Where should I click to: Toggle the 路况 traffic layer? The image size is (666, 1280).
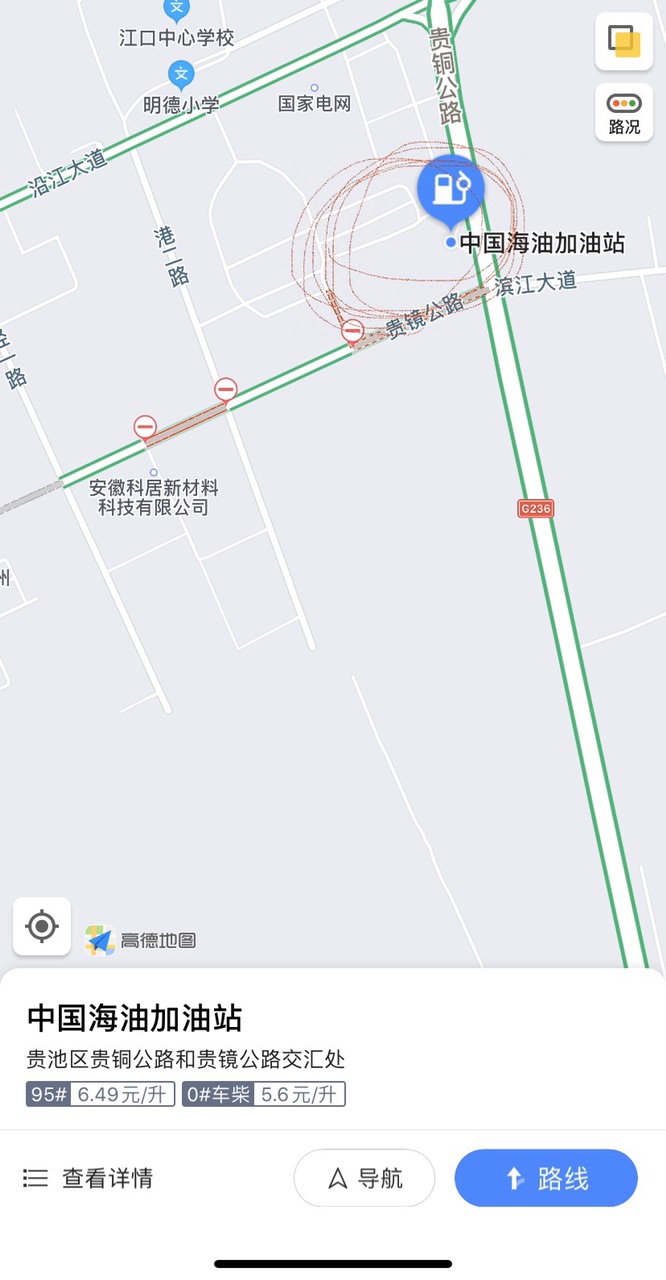(x=624, y=113)
